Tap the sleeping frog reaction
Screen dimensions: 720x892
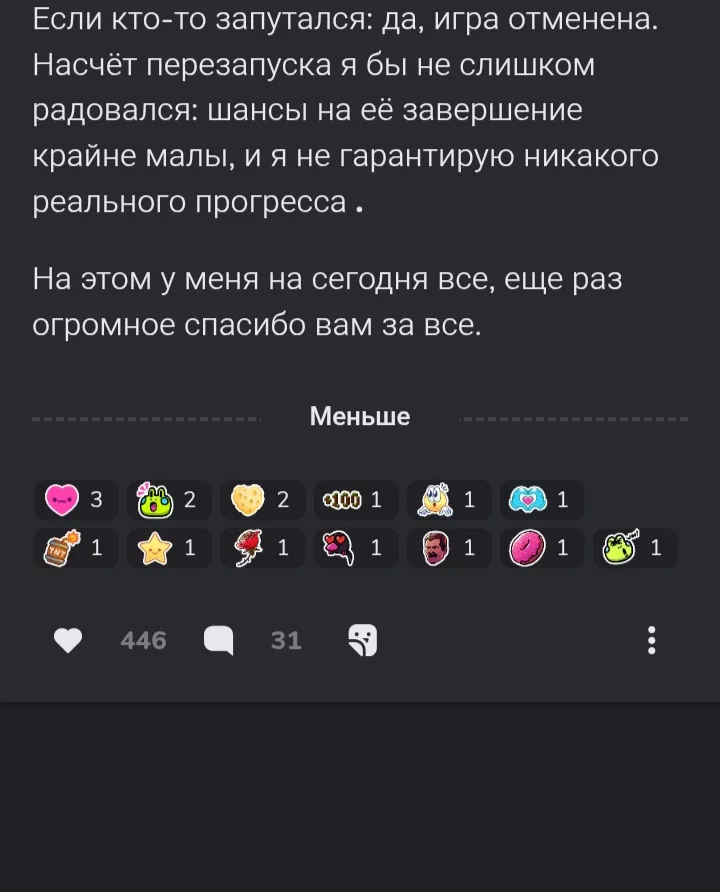pos(634,548)
